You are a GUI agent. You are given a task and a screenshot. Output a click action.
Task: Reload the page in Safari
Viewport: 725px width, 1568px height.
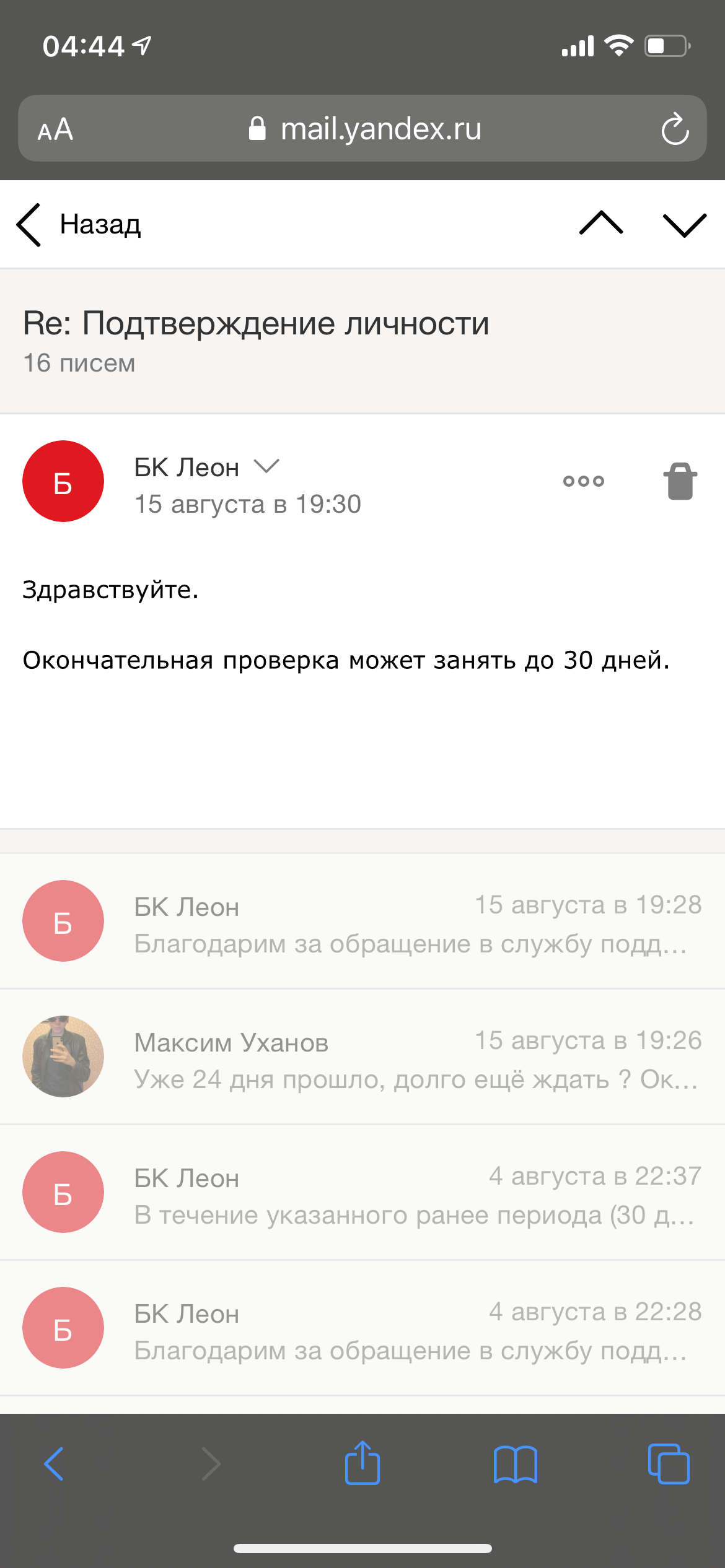point(675,129)
